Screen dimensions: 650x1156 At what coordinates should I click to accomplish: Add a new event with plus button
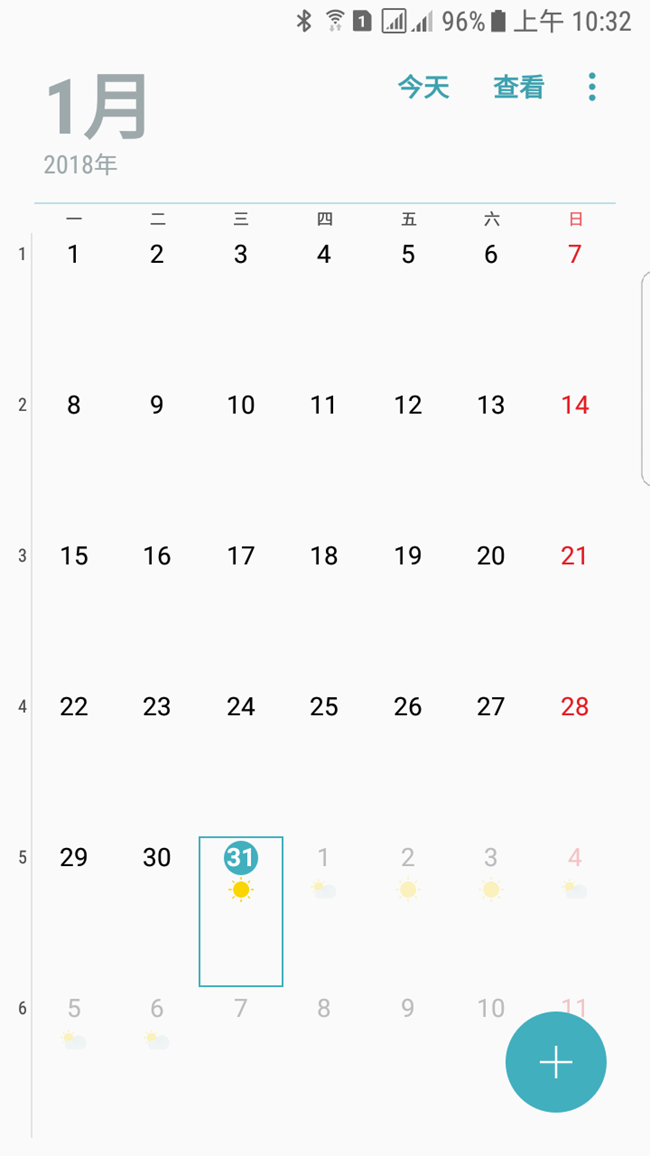point(556,1062)
